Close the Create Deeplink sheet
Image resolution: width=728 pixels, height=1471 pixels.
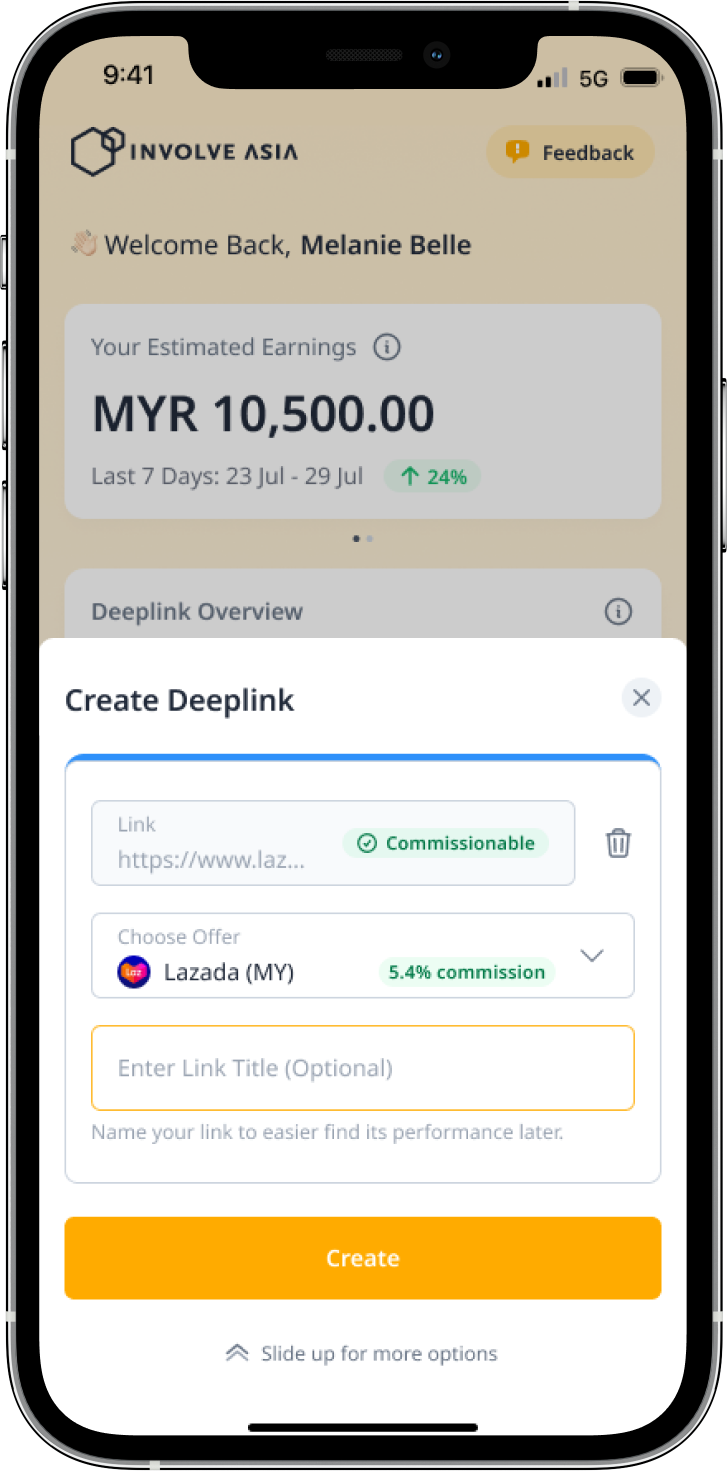(x=641, y=698)
